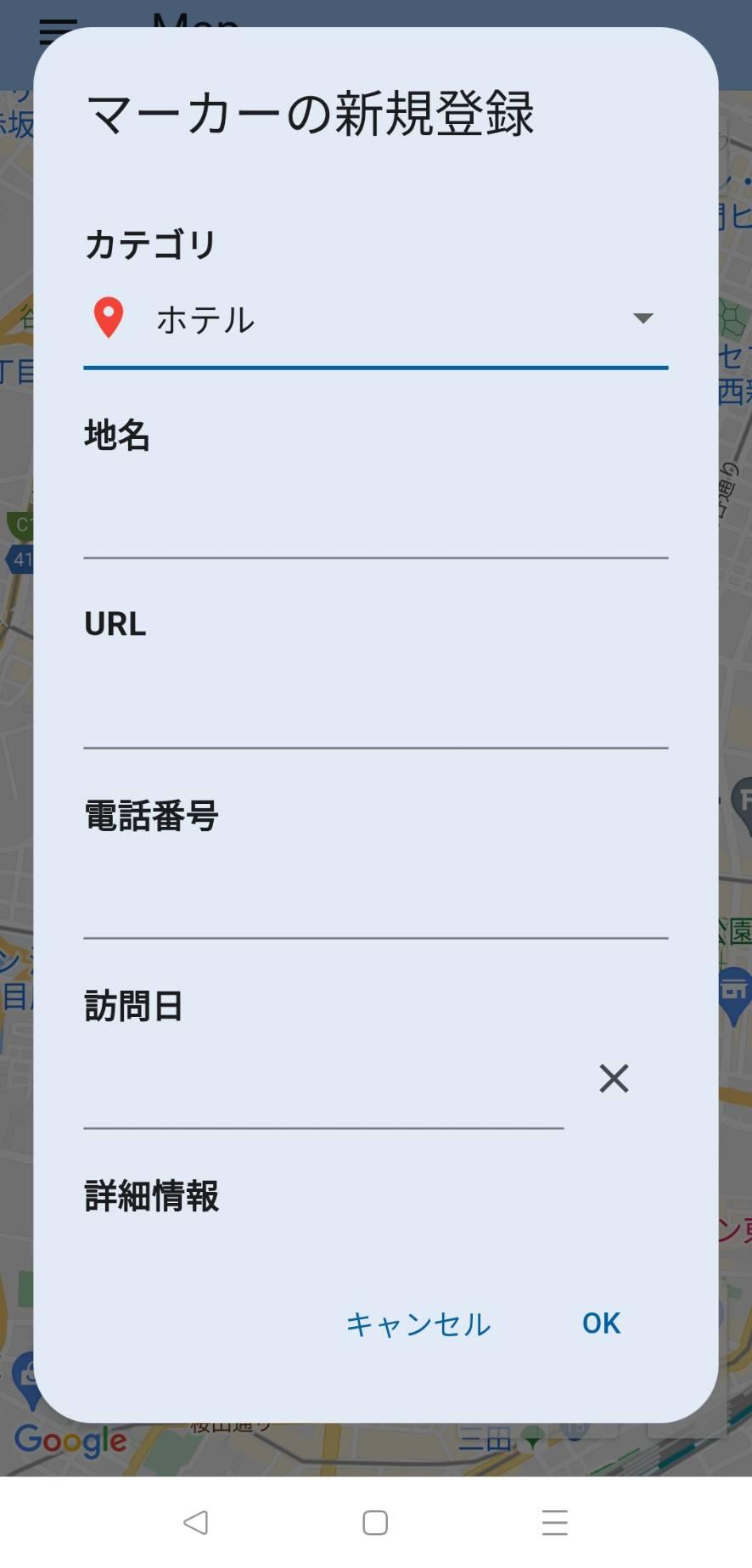Focus the 地名 text field
752x1568 pixels.
point(375,518)
